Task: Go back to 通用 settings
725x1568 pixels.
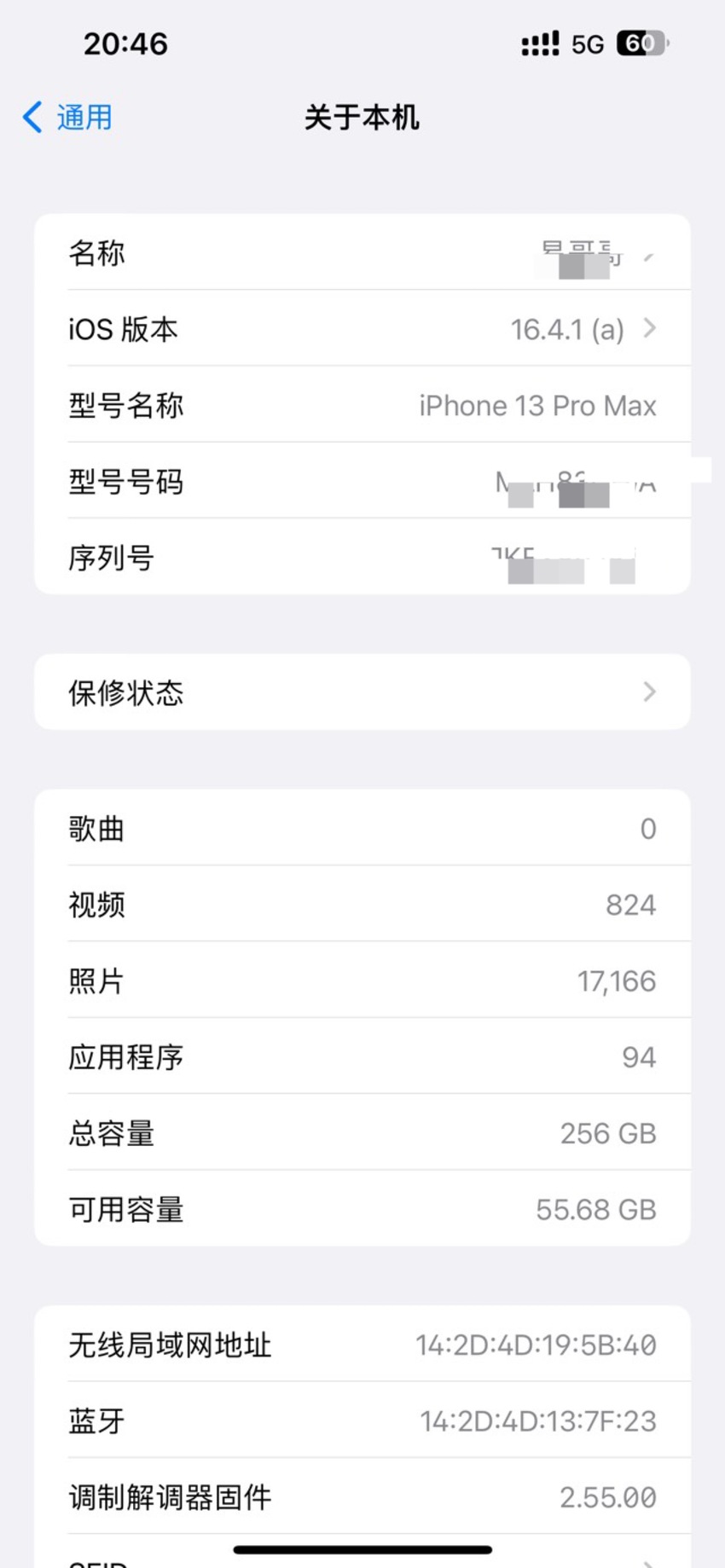Action: click(67, 117)
